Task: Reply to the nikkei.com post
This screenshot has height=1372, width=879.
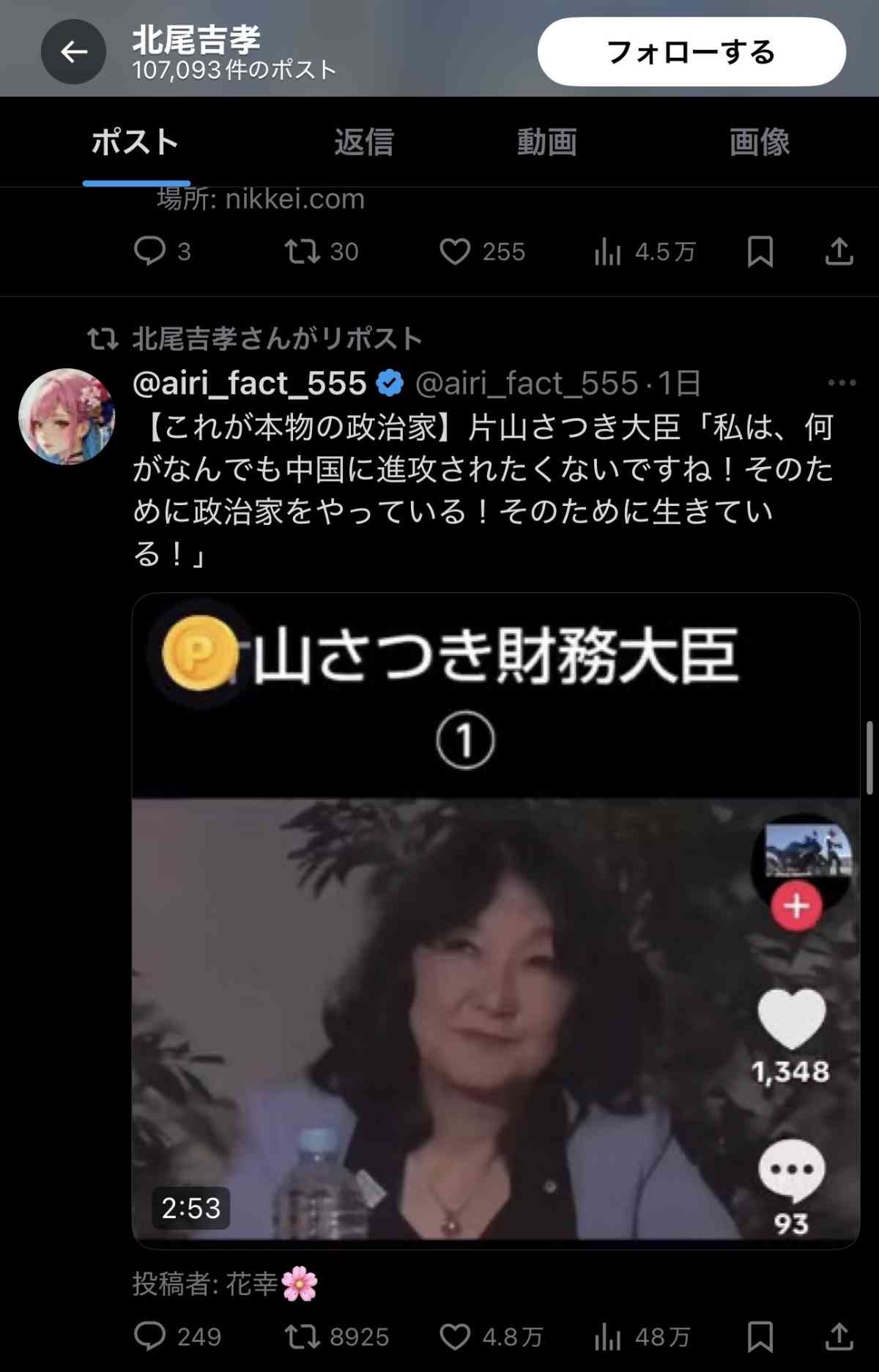Action: click(x=150, y=251)
